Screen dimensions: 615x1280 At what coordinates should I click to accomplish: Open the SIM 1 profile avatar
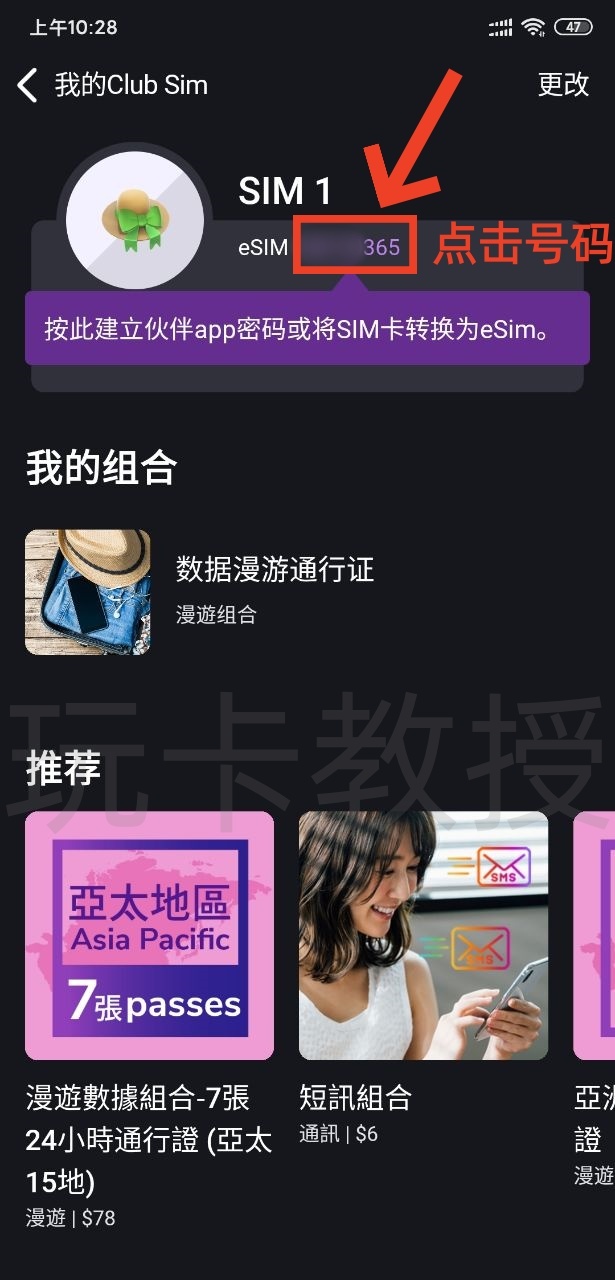tap(135, 221)
